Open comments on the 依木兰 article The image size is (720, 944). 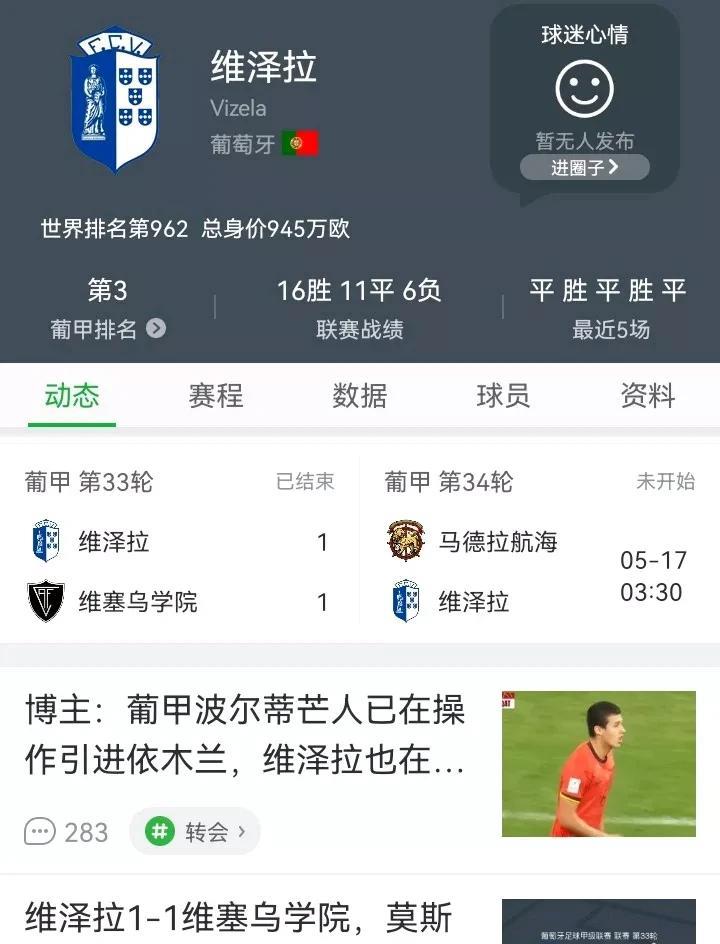tap(66, 831)
